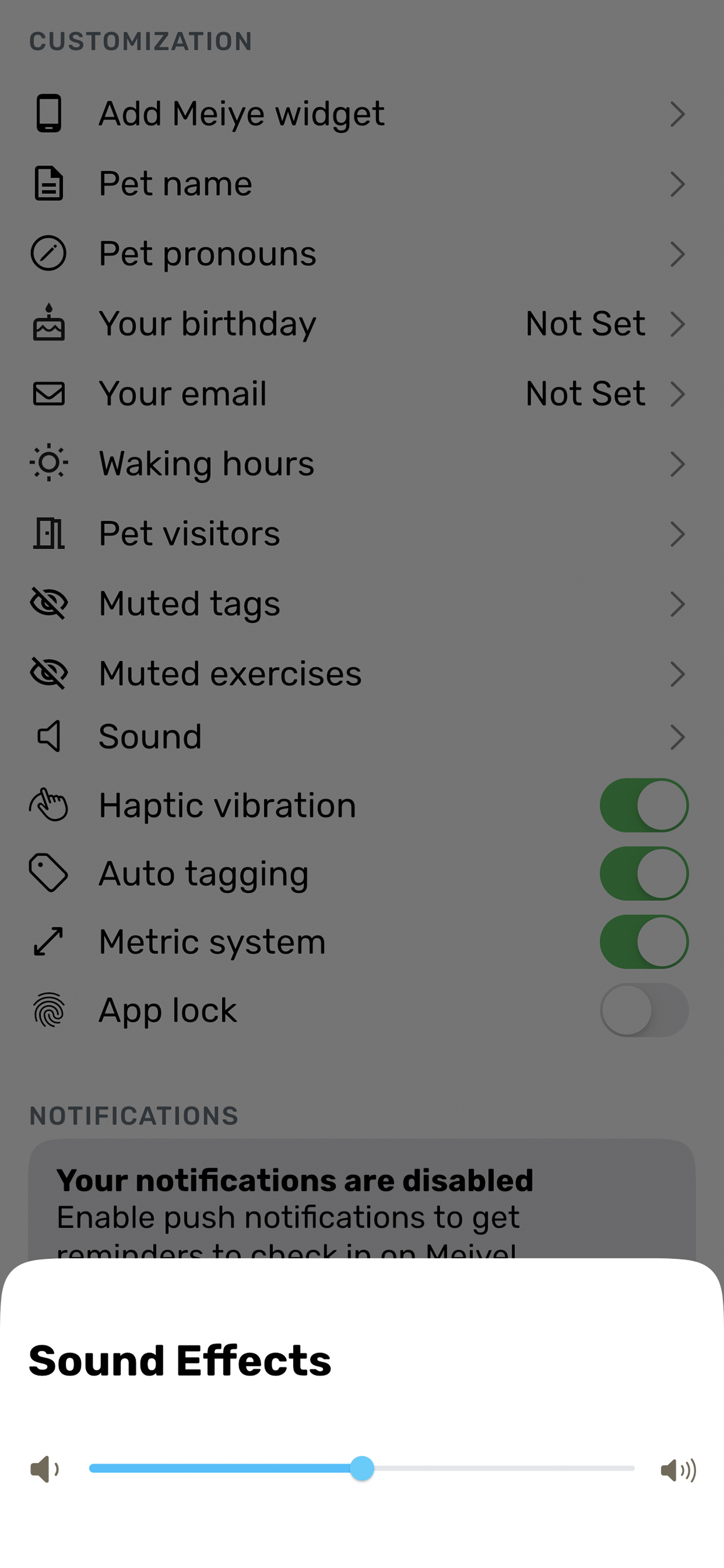Open Add Meiye widget
The image size is (724, 1568).
point(362,114)
